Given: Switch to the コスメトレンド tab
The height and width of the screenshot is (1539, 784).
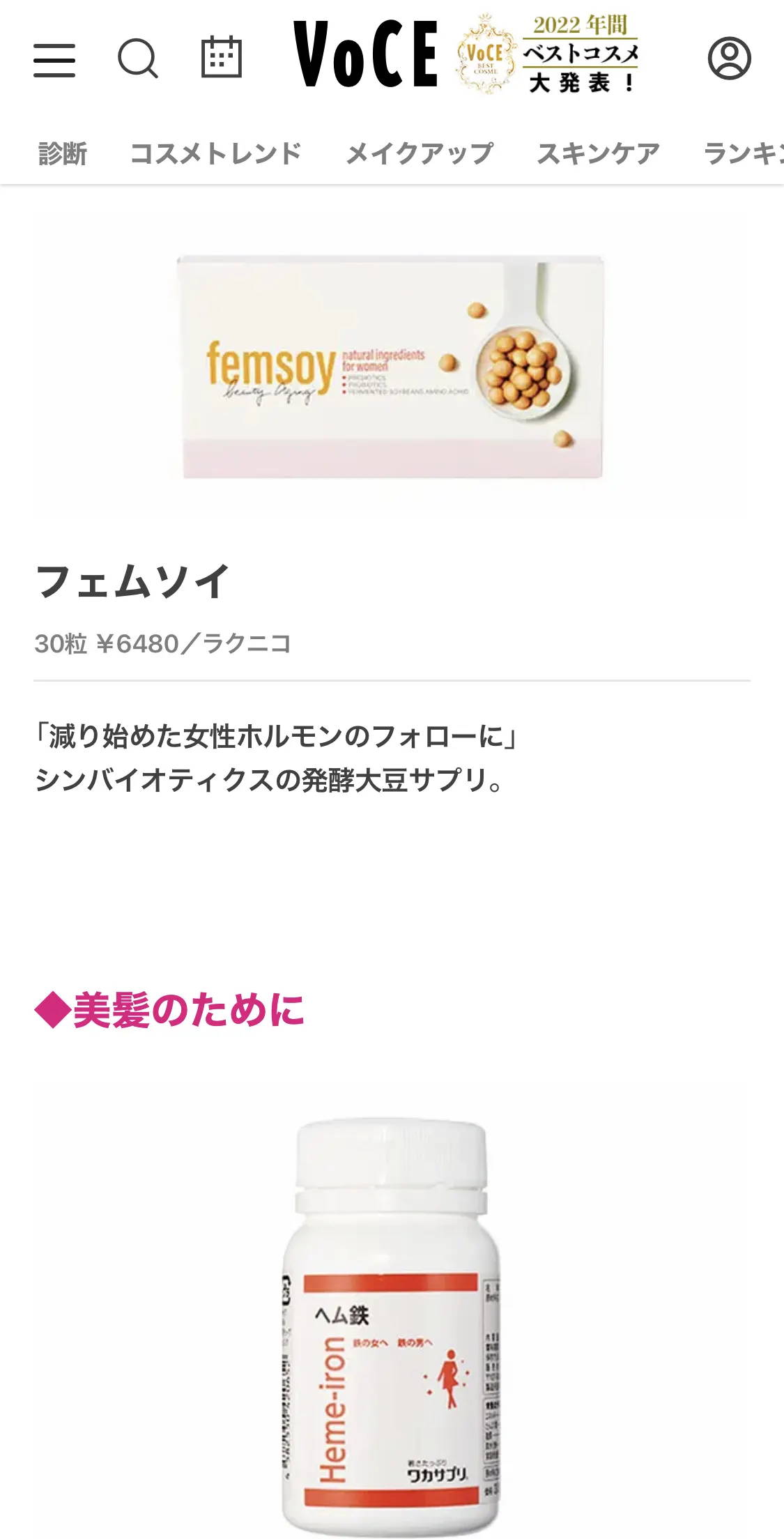Looking at the screenshot, I should (216, 153).
